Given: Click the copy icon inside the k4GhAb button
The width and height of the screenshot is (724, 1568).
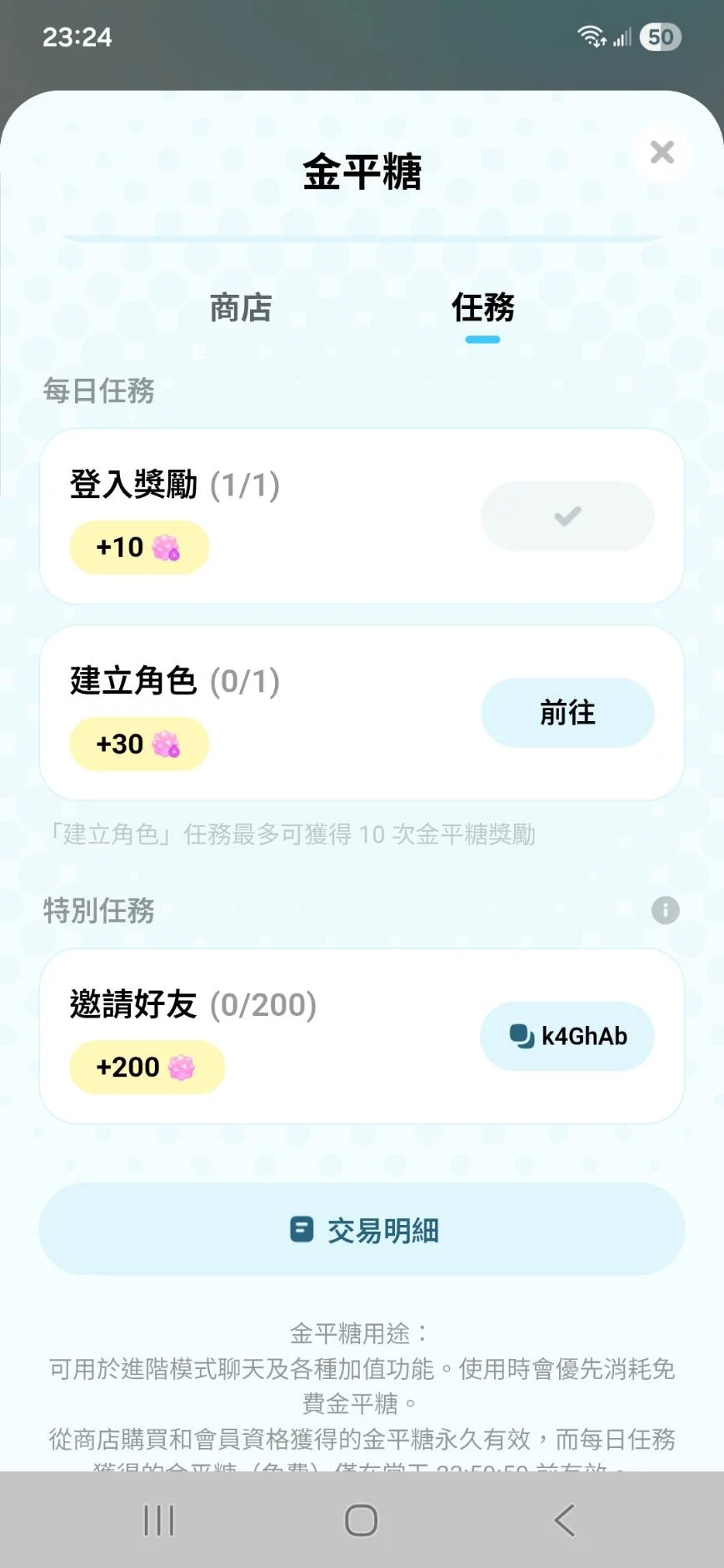Looking at the screenshot, I should [x=521, y=1036].
